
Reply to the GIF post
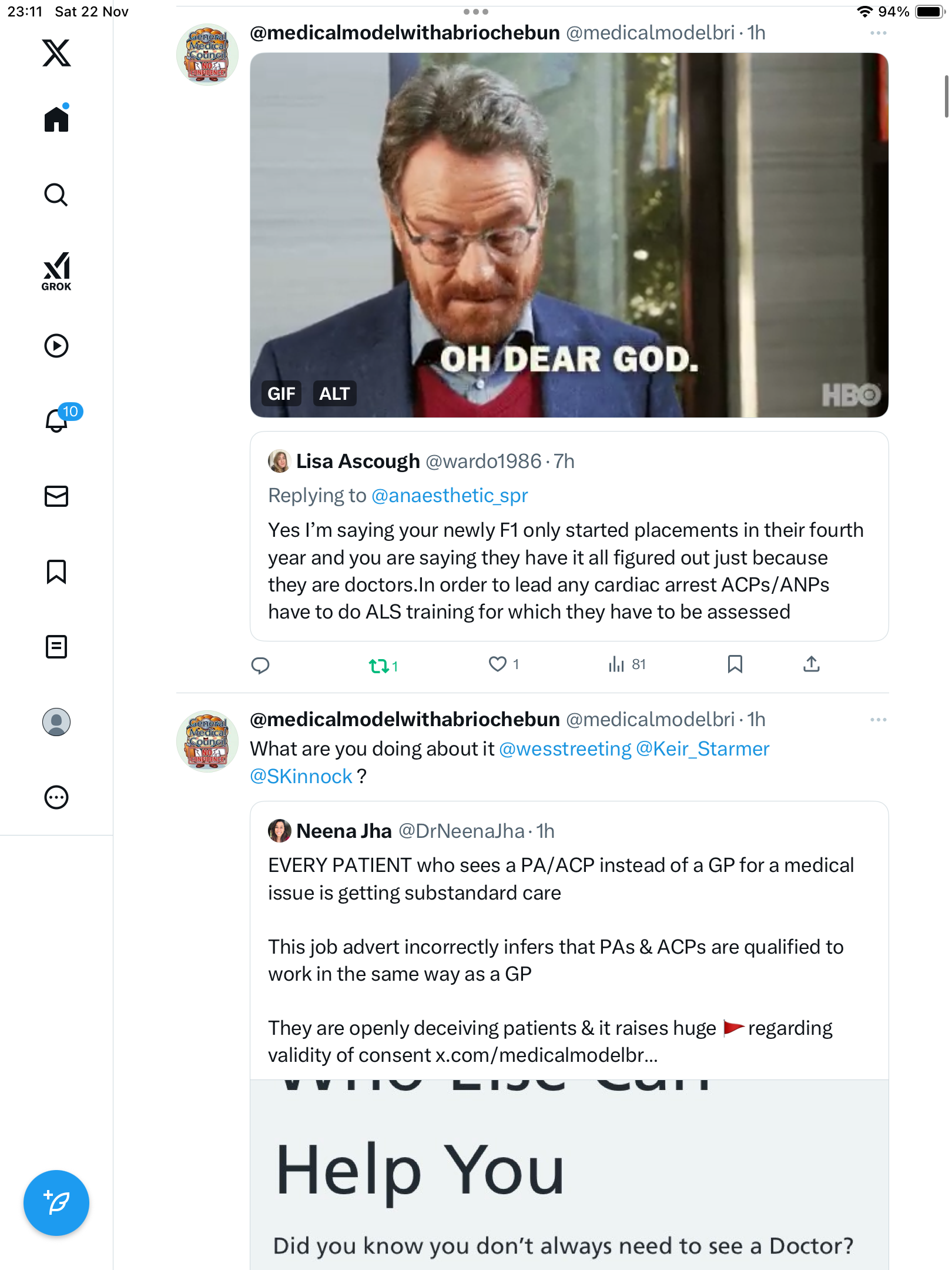click(x=260, y=665)
